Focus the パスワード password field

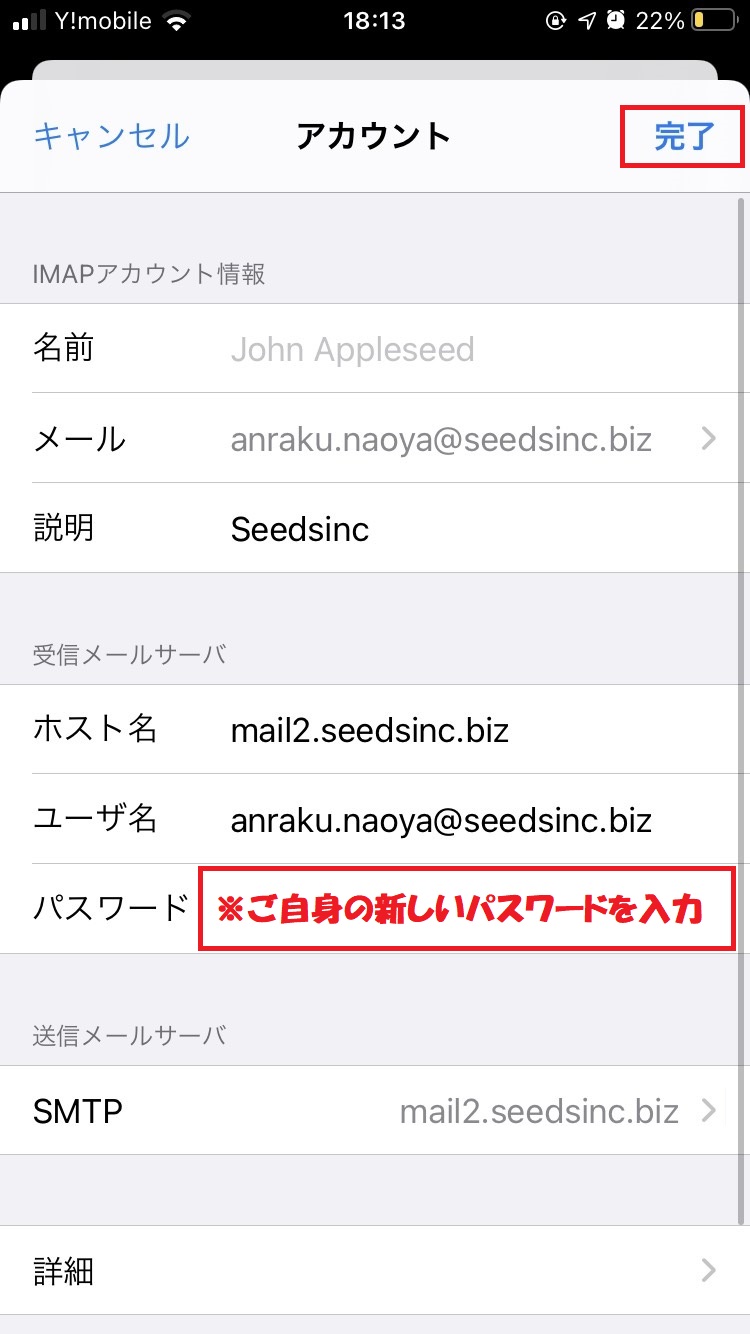466,909
